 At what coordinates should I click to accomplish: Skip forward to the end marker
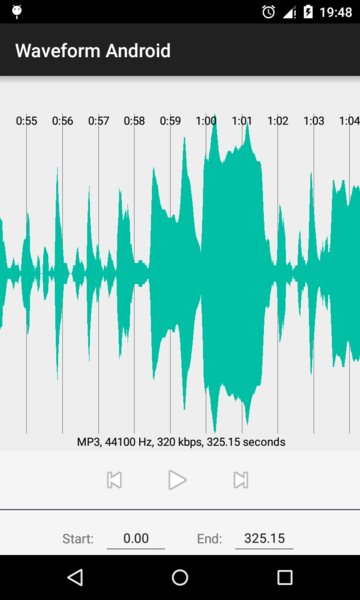tap(241, 480)
